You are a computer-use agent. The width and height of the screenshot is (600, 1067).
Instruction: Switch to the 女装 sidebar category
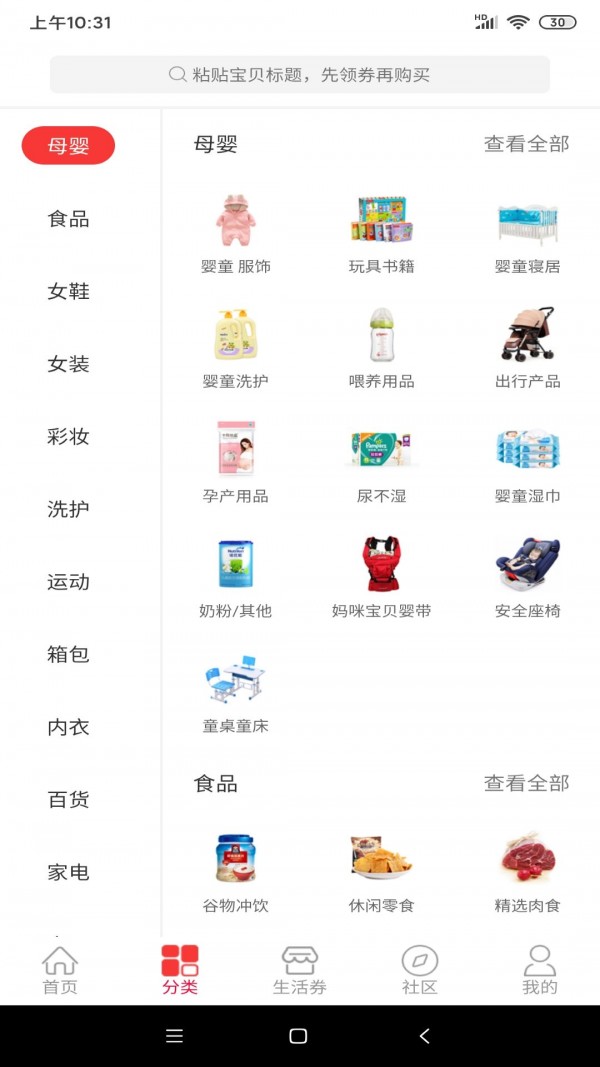click(68, 364)
